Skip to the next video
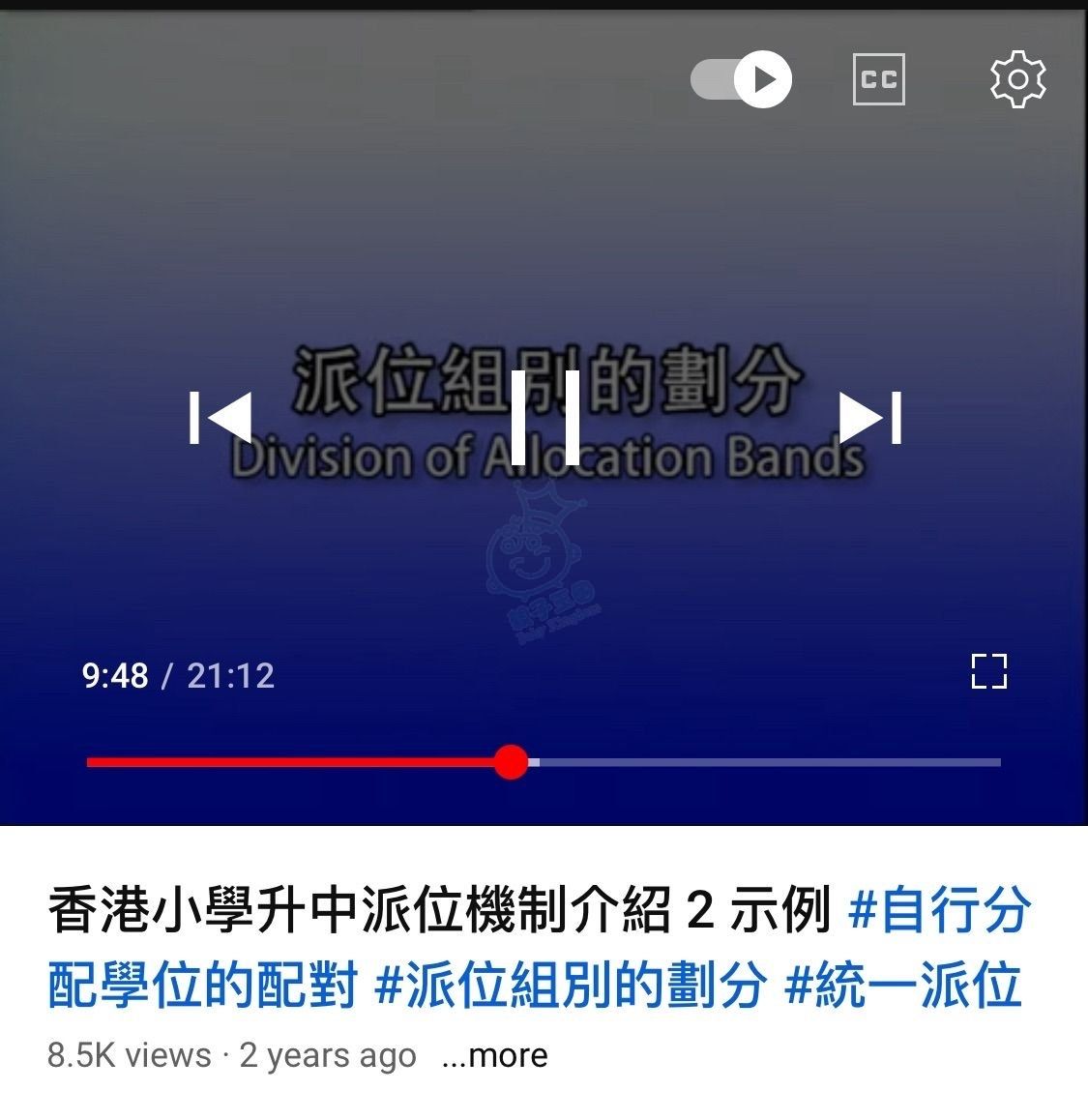This screenshot has height=1120, width=1088. click(x=869, y=418)
